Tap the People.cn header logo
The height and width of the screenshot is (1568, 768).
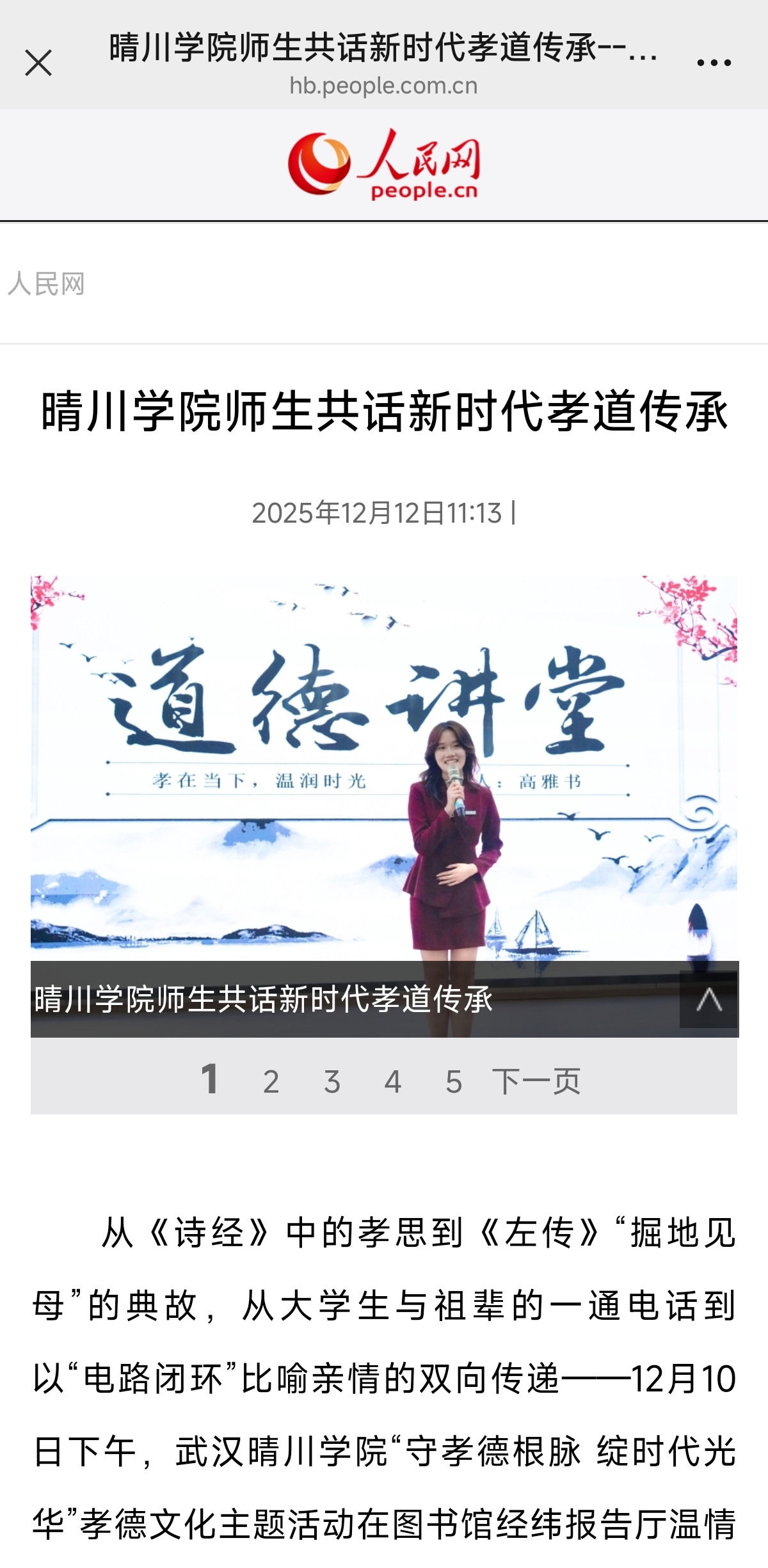(384, 164)
